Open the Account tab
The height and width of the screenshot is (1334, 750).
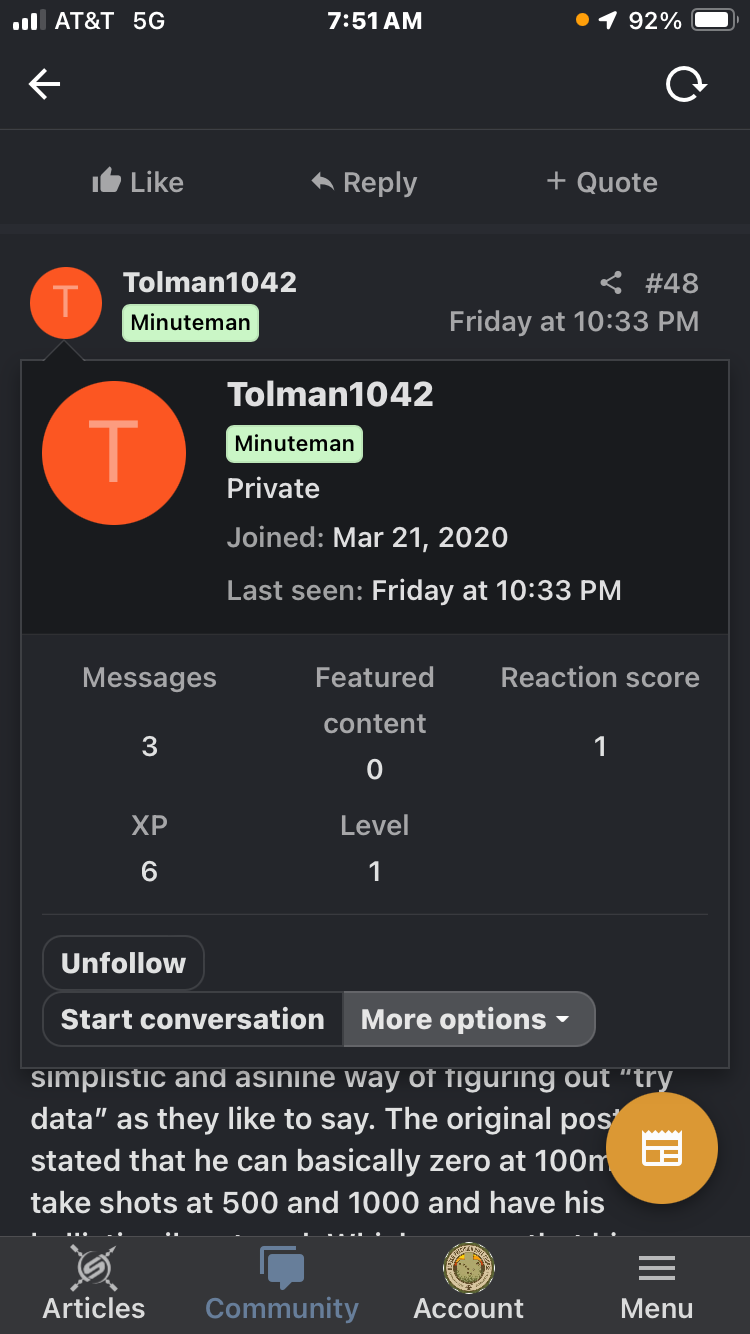pos(469,1286)
